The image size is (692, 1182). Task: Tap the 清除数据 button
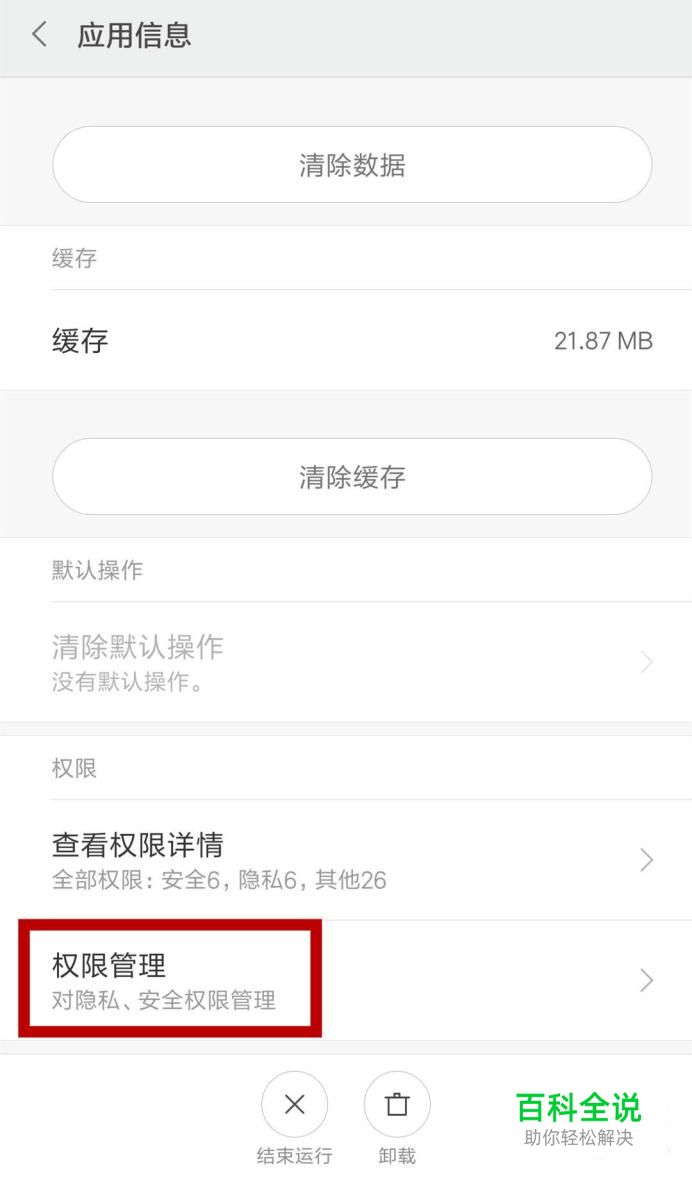352,164
